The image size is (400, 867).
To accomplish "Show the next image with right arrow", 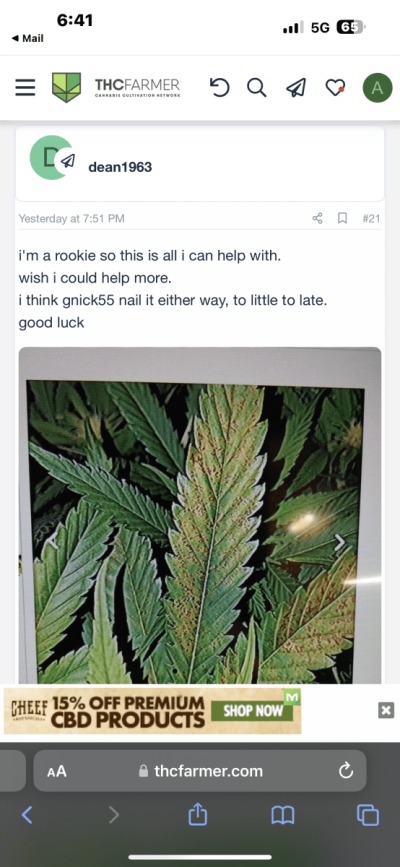I will coord(339,542).
